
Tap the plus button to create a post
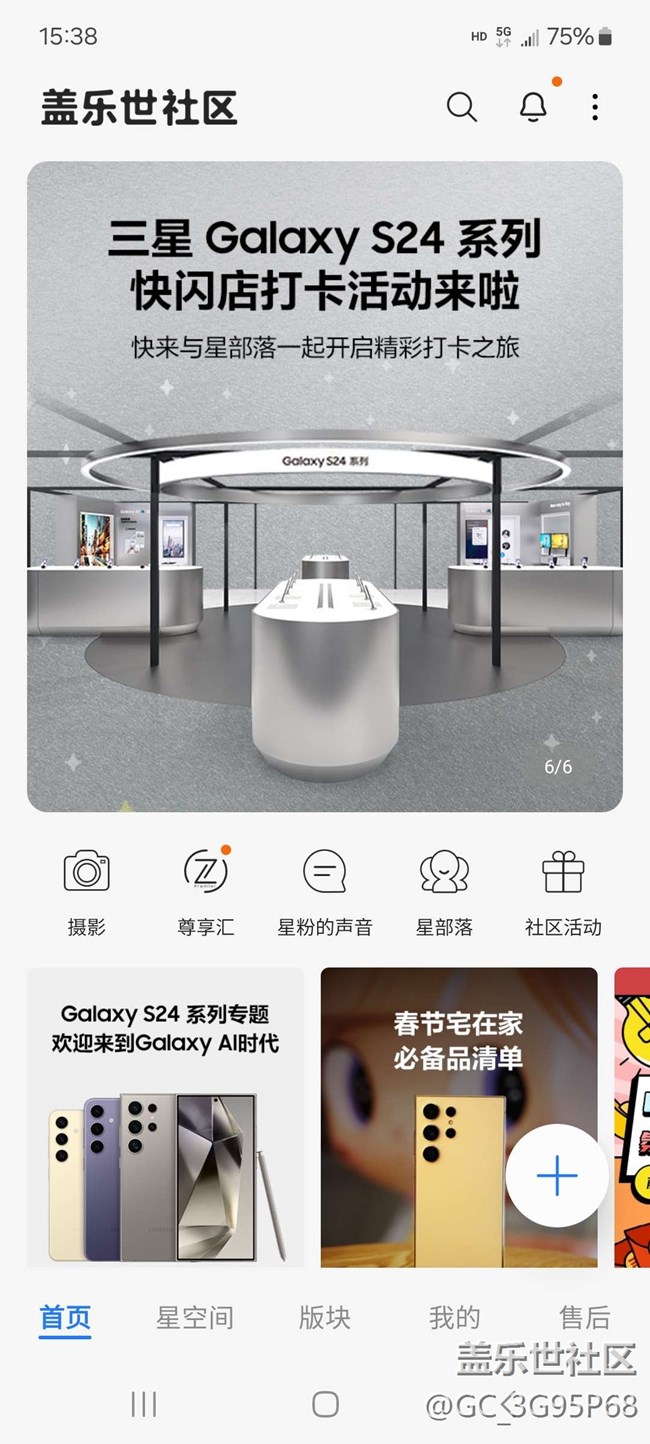557,1177
